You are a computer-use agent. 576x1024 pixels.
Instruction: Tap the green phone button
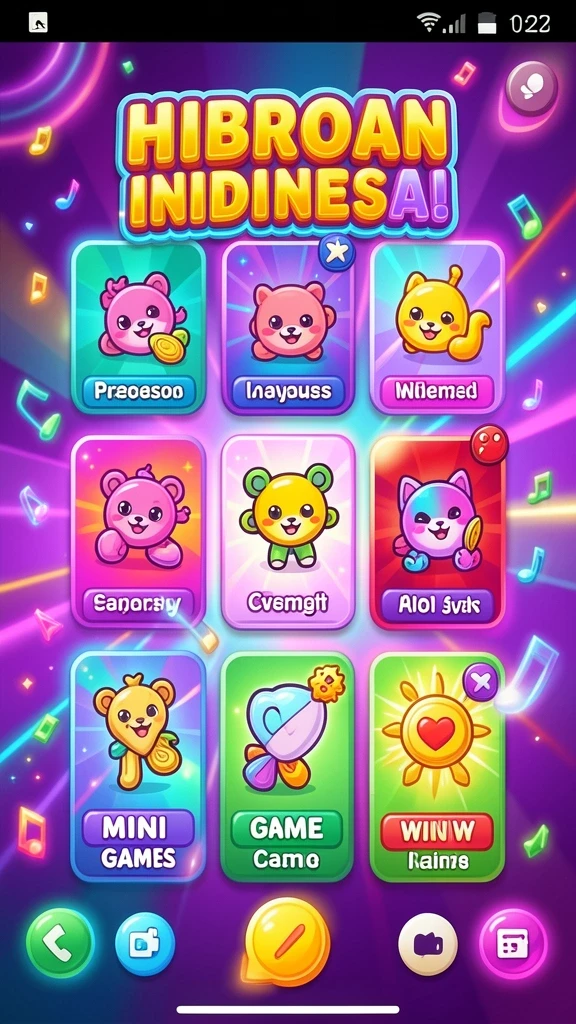[60, 943]
